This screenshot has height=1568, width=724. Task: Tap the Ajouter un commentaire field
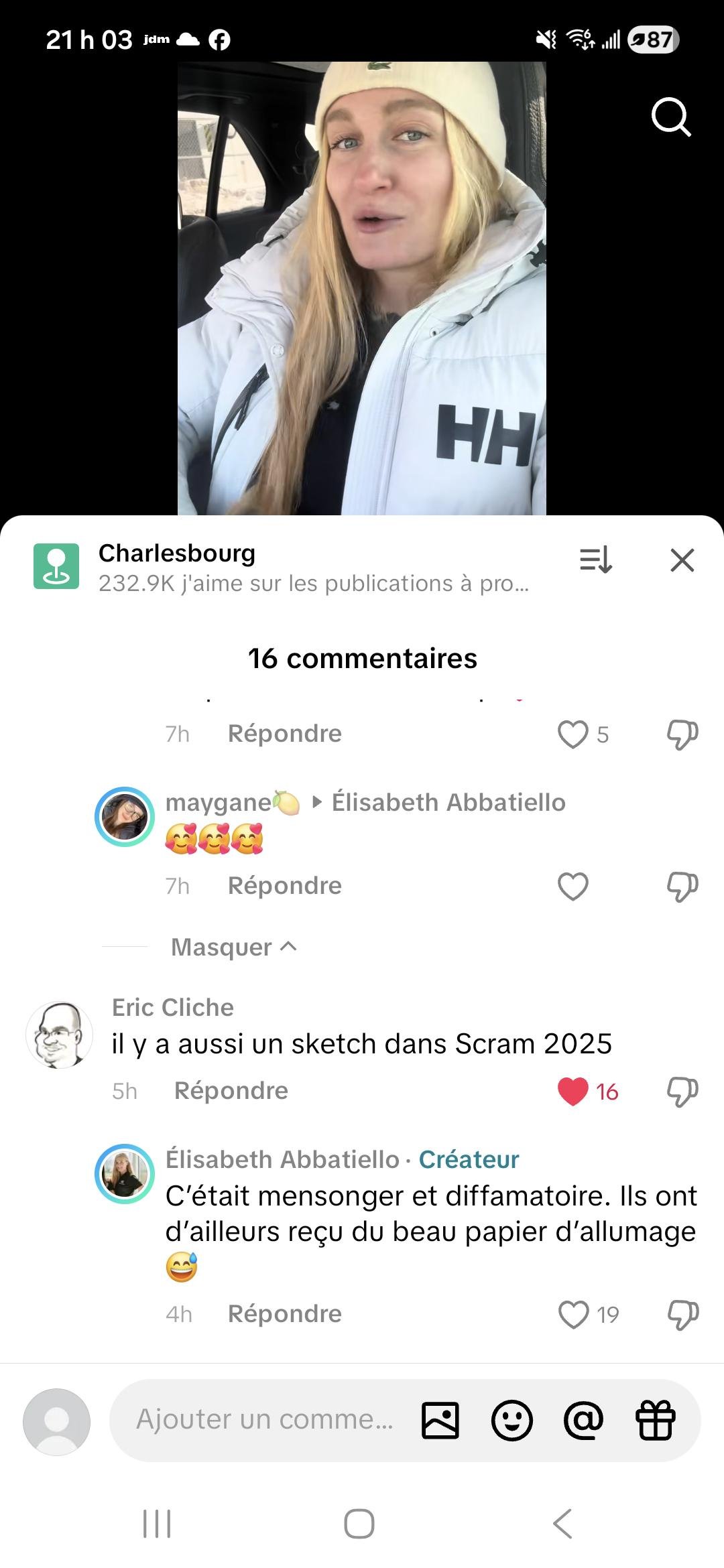tap(265, 1419)
